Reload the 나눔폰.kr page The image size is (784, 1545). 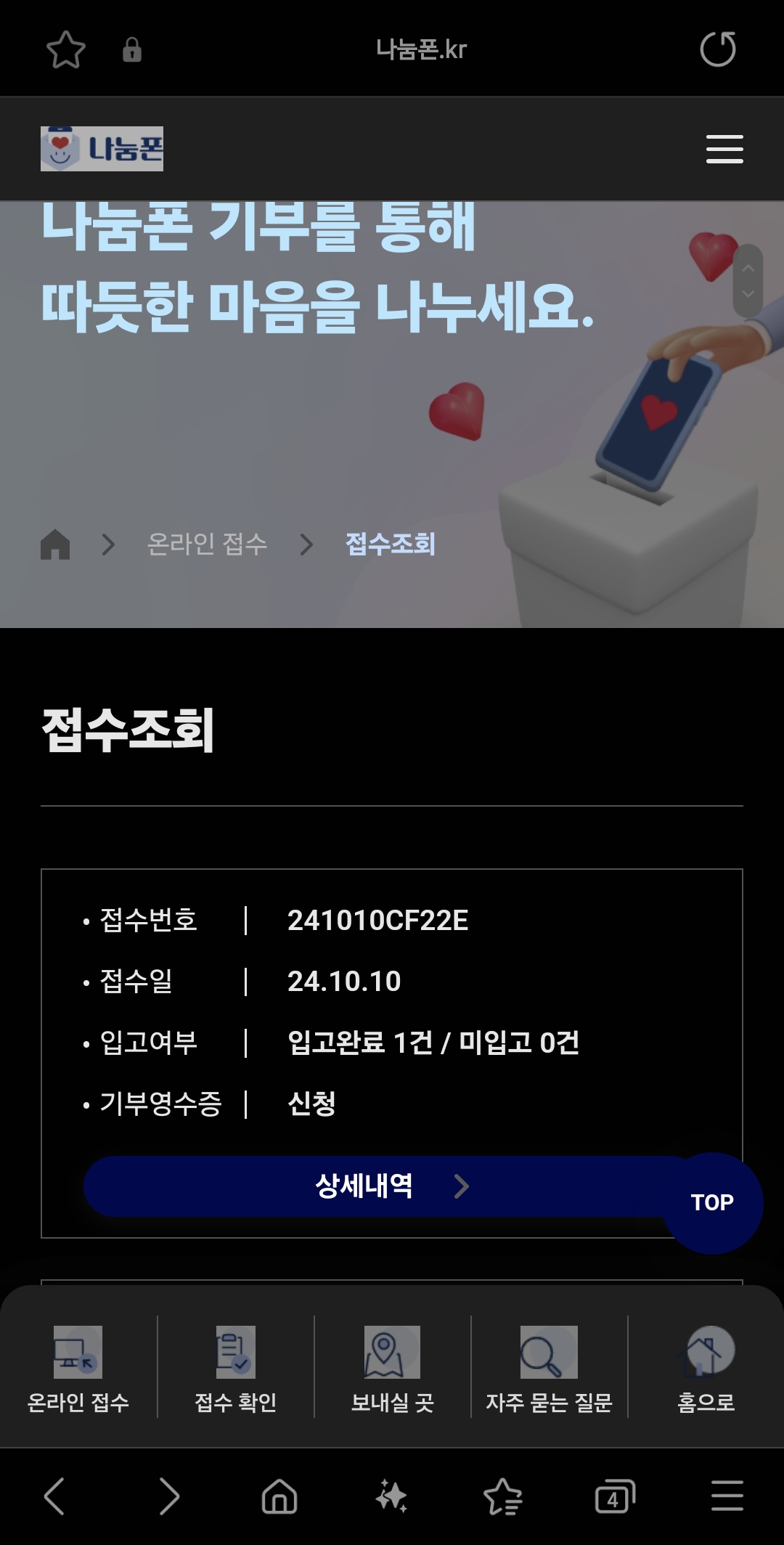(x=717, y=49)
